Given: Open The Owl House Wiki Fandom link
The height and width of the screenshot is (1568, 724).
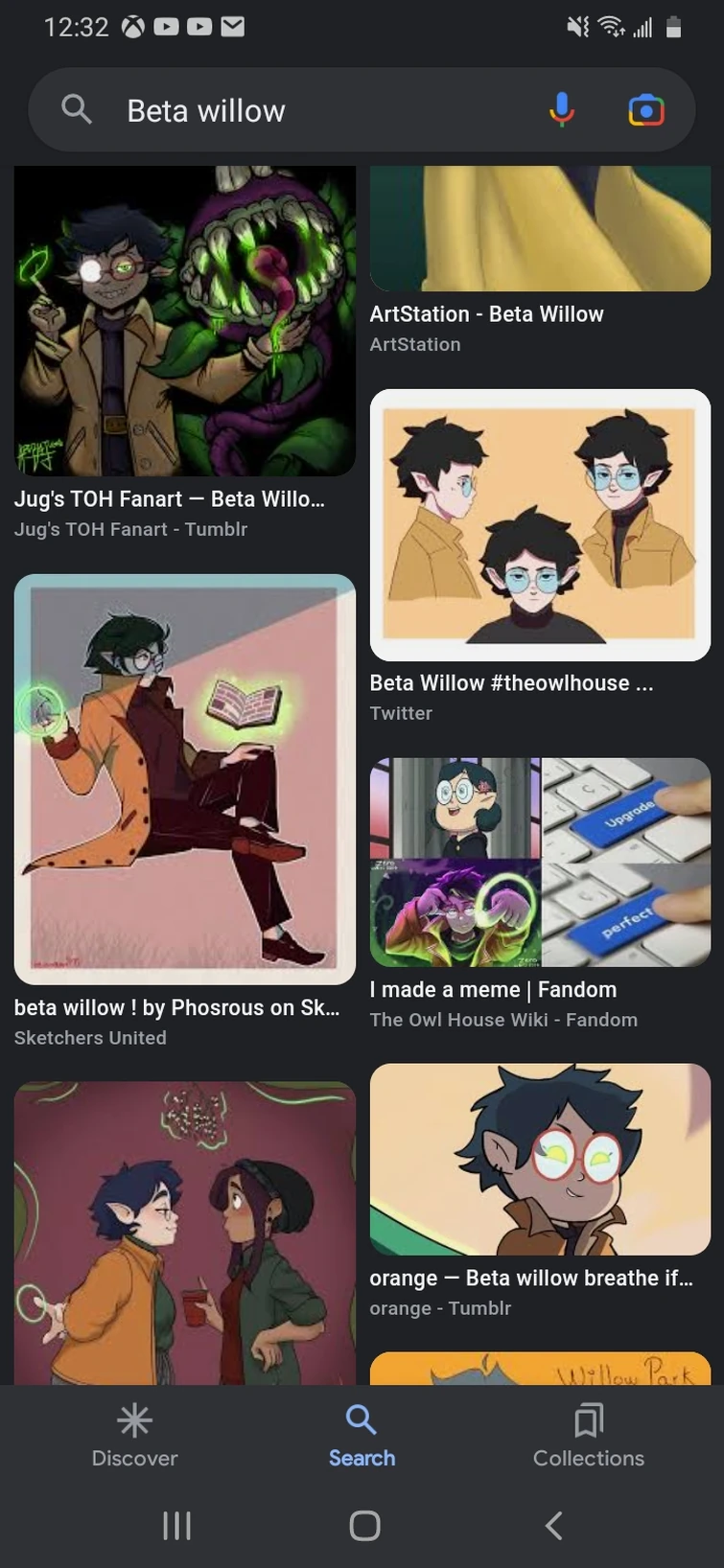Looking at the screenshot, I should 503,1019.
